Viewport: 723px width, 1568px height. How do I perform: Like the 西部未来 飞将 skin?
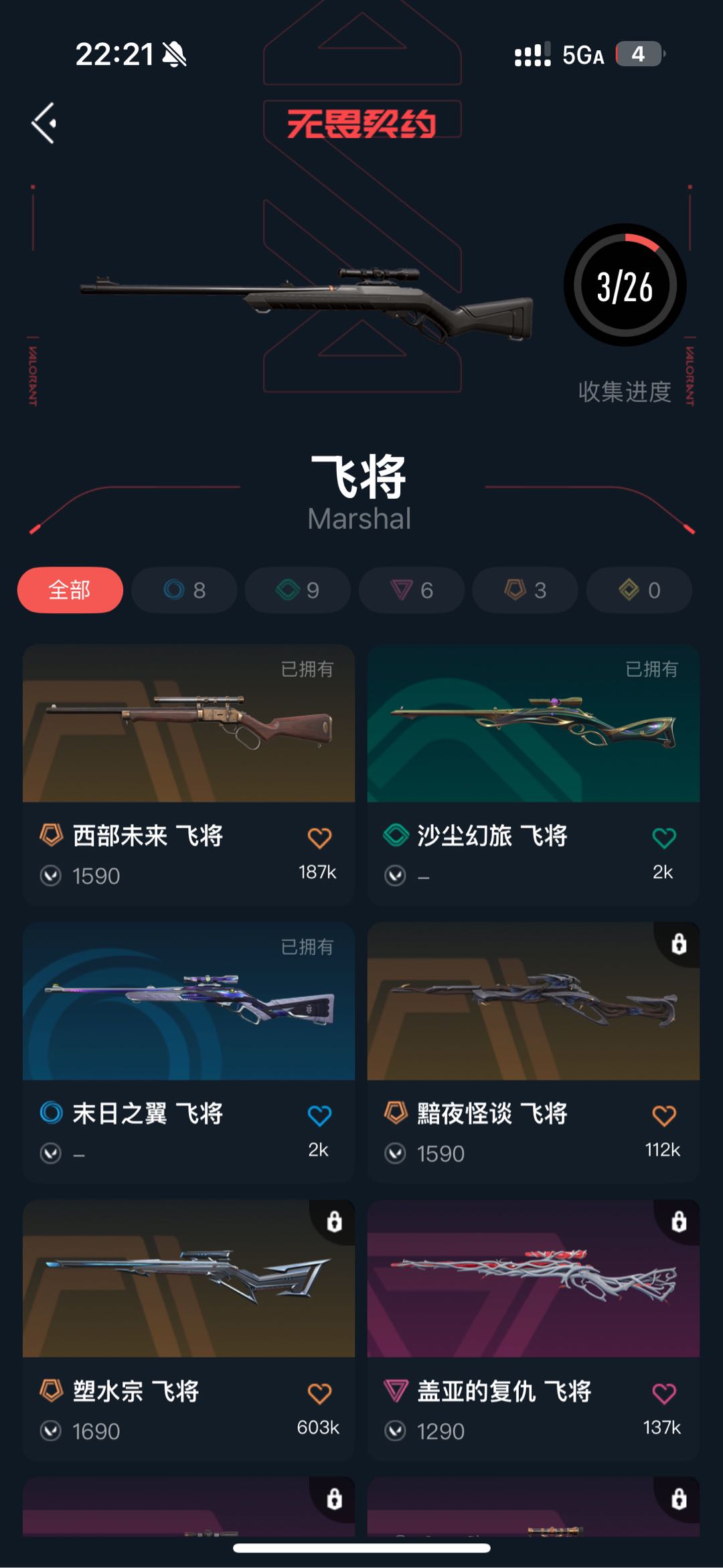pyautogui.click(x=319, y=838)
